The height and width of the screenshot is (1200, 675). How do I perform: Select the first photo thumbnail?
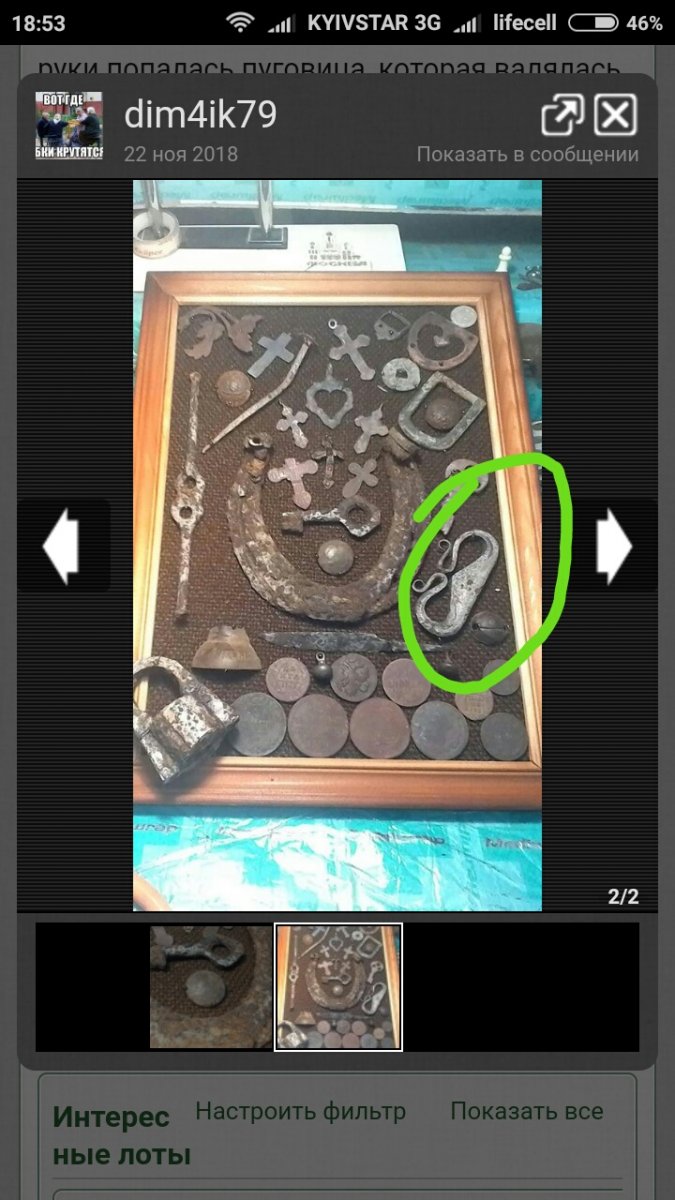tap(211, 987)
